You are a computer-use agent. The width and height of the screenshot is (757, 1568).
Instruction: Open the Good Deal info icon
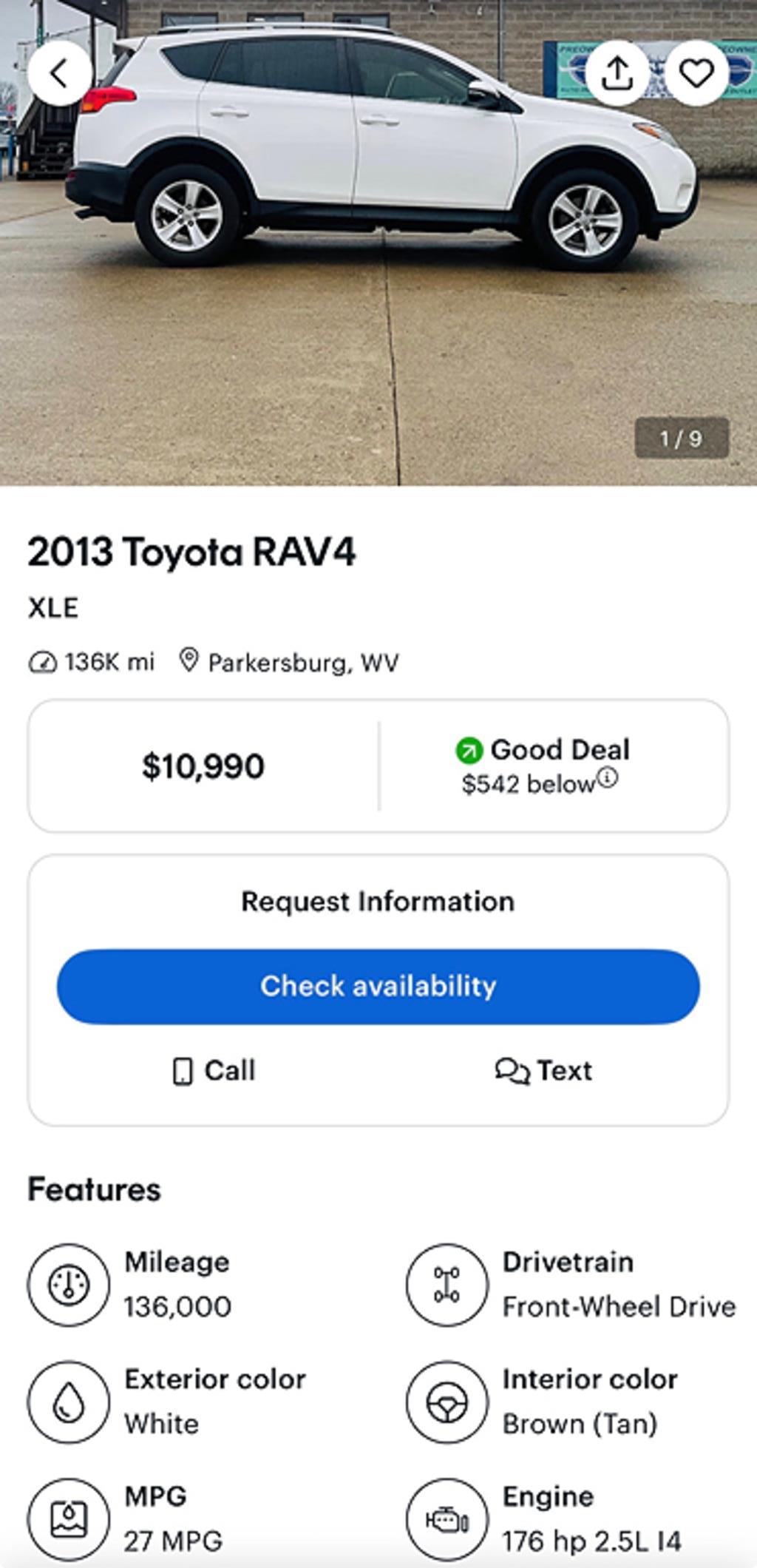click(607, 777)
